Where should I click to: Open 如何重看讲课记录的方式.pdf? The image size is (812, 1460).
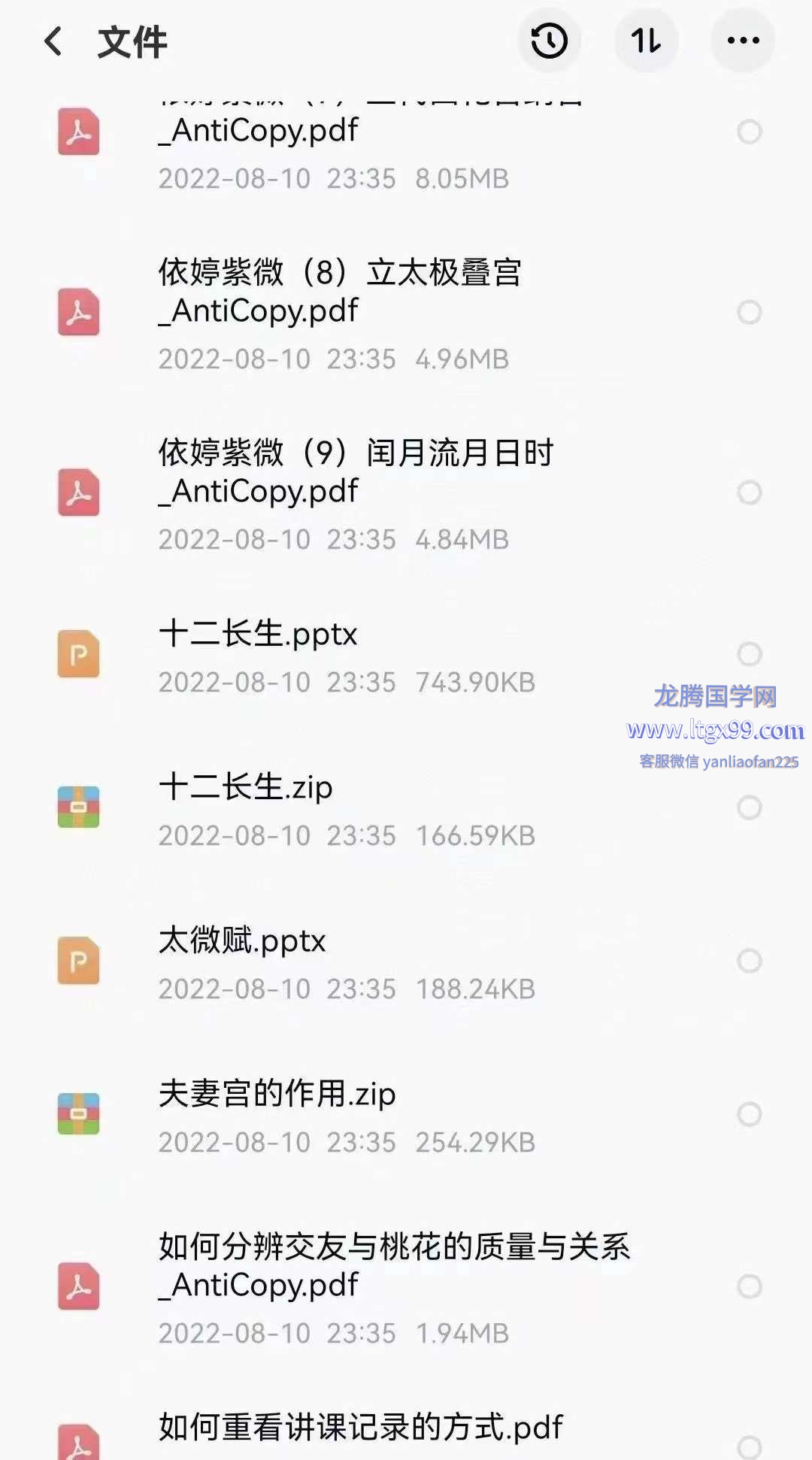click(361, 1427)
